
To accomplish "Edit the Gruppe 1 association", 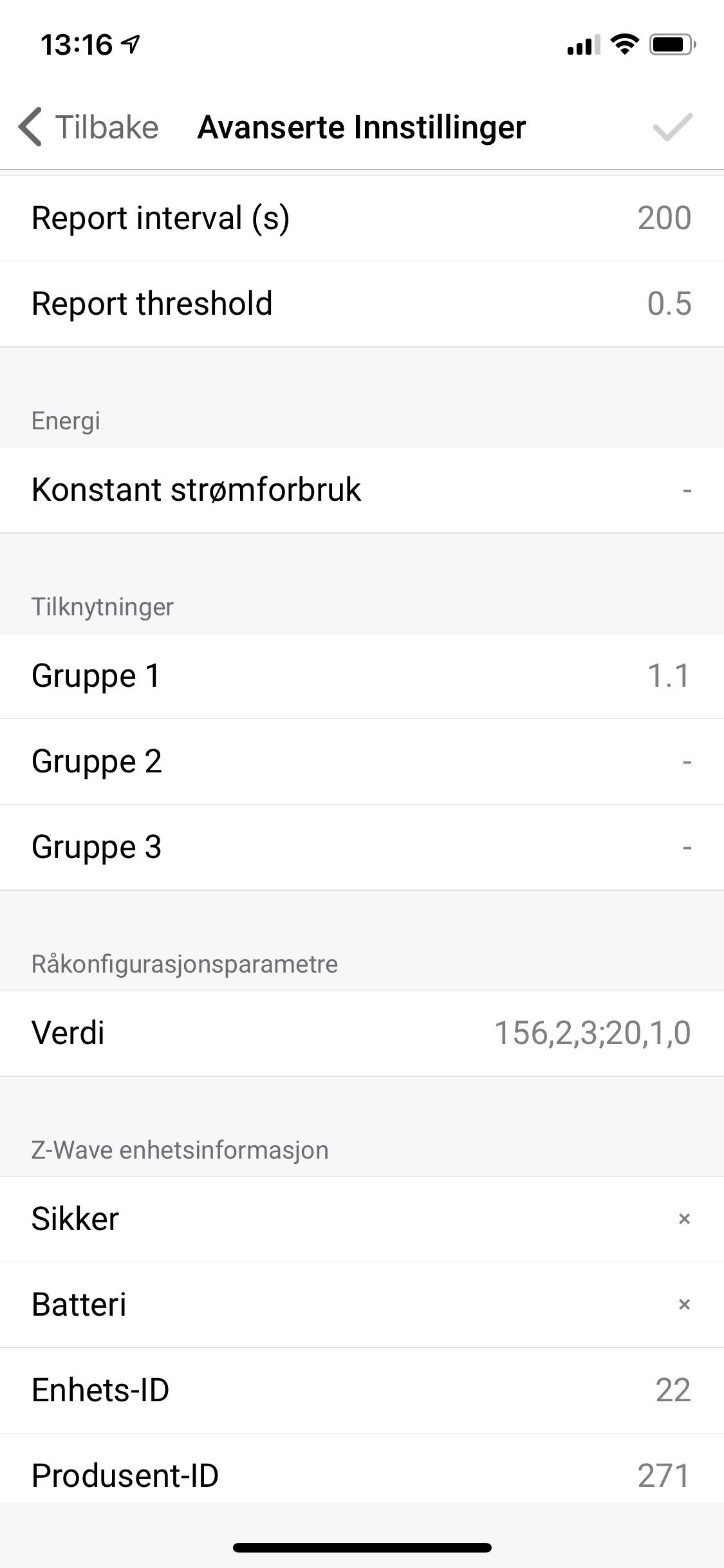I will [x=668, y=676].
